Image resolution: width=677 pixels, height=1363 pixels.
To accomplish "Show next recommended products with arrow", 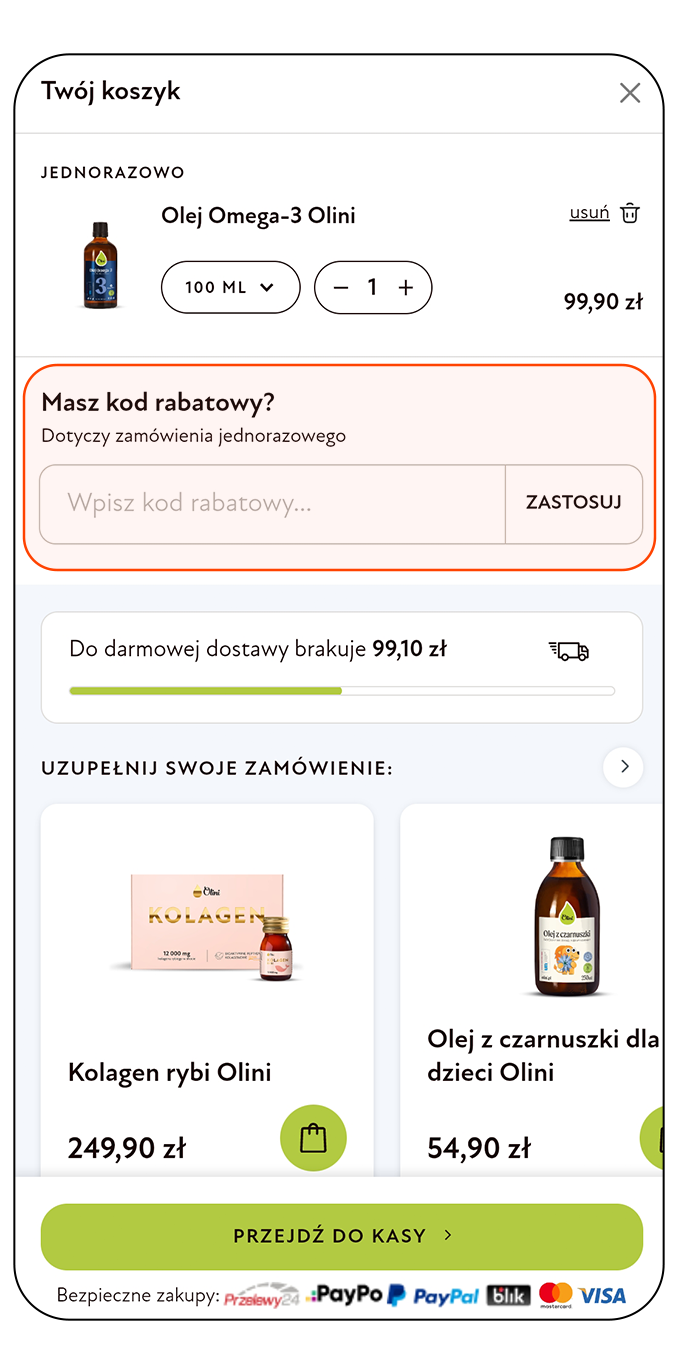I will tap(624, 767).
